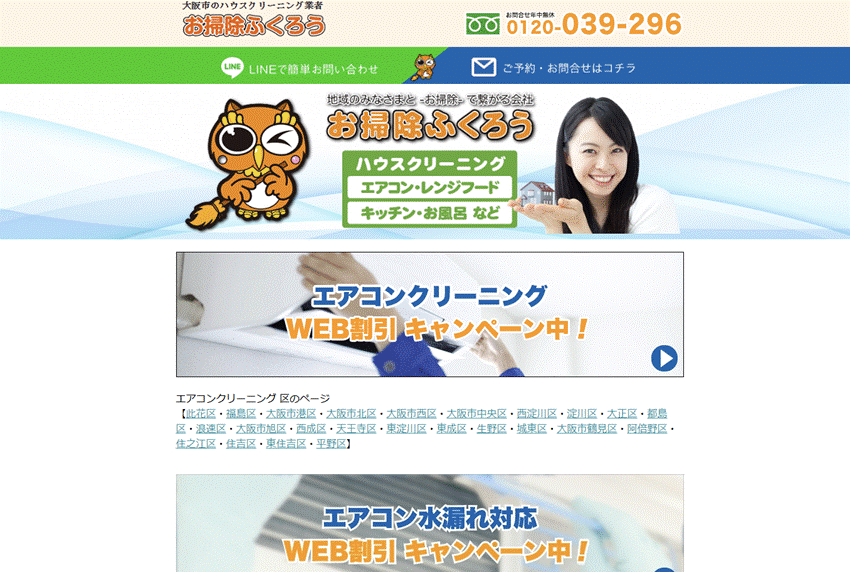This screenshot has width=850, height=572.
Task: Select the 西淀川区 link
Action: (536, 414)
